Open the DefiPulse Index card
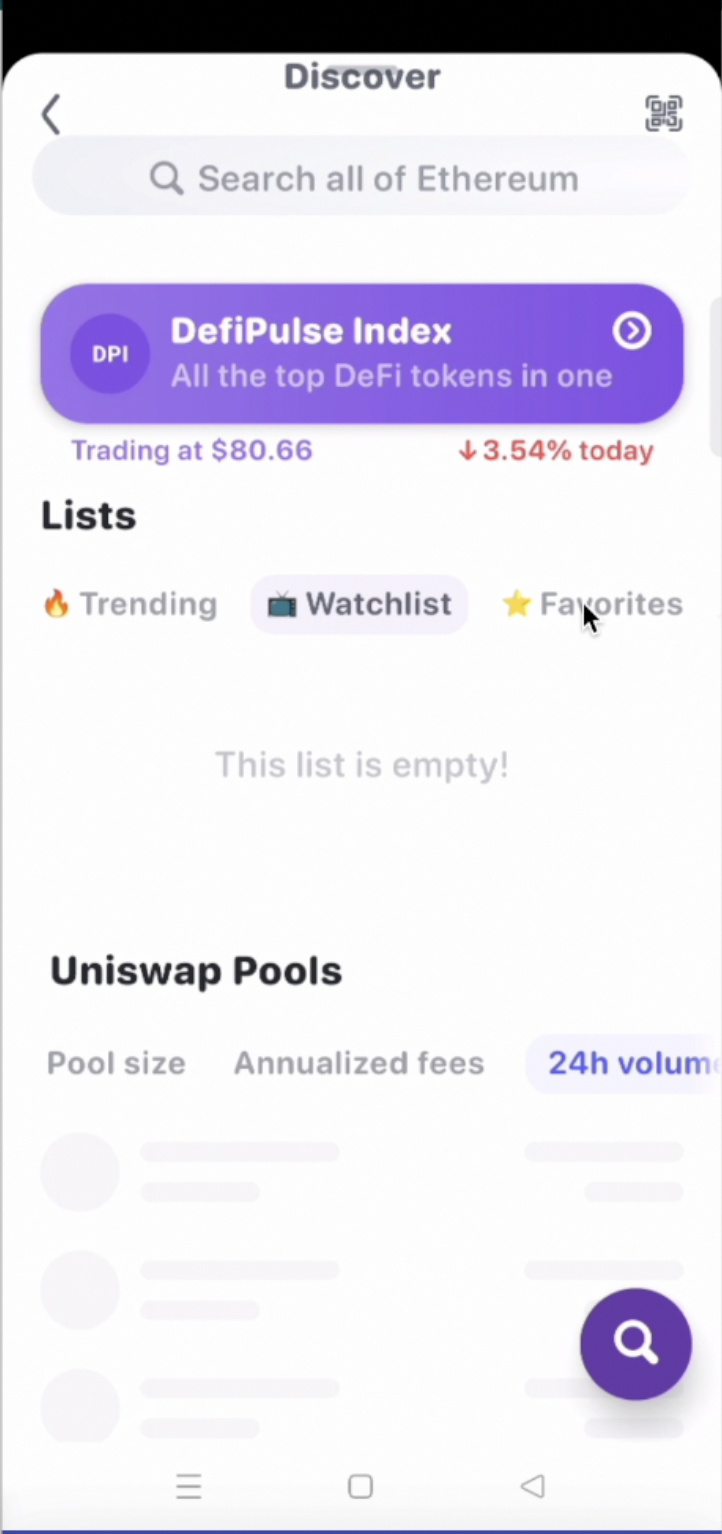Viewport: 722px width, 1534px height. 362,353
